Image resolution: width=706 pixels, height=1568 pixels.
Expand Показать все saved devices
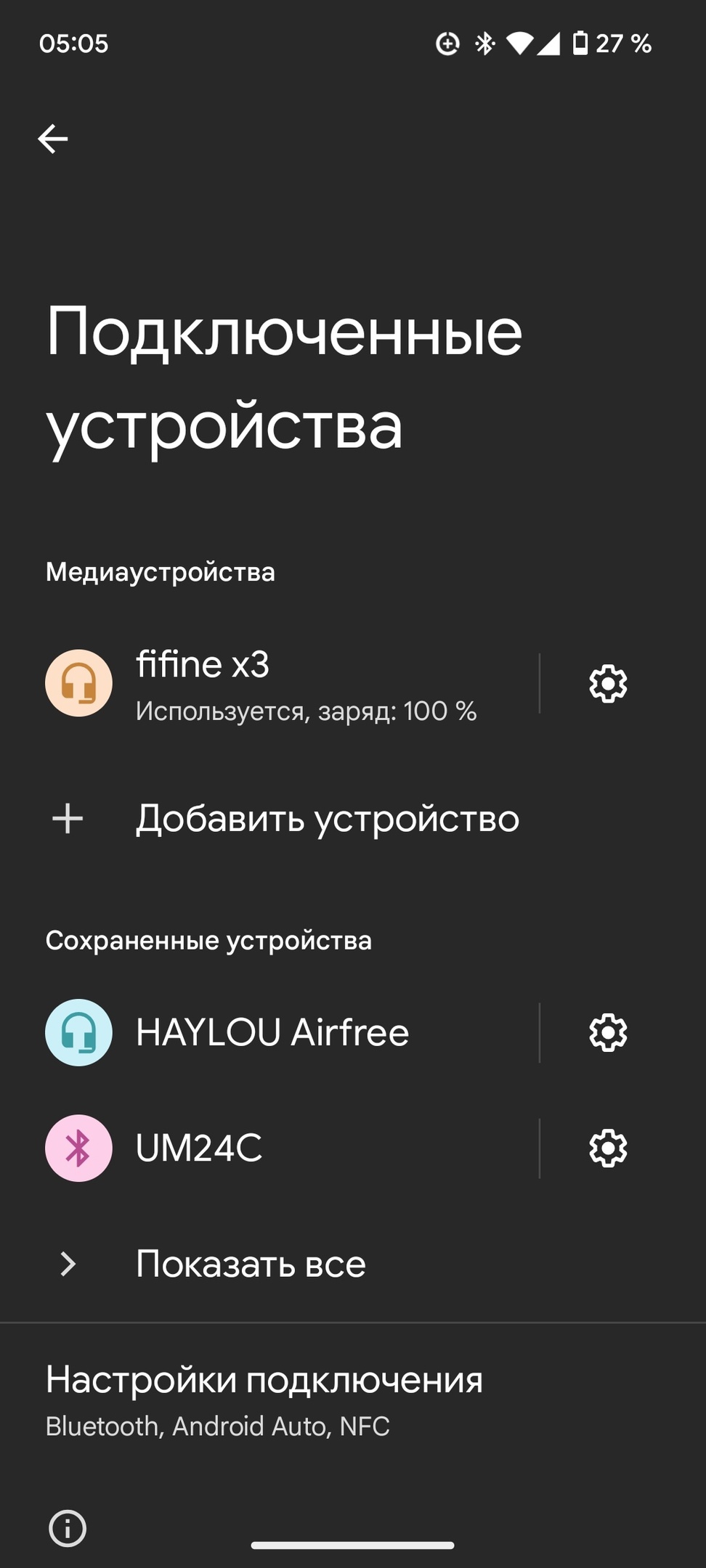point(251,1264)
